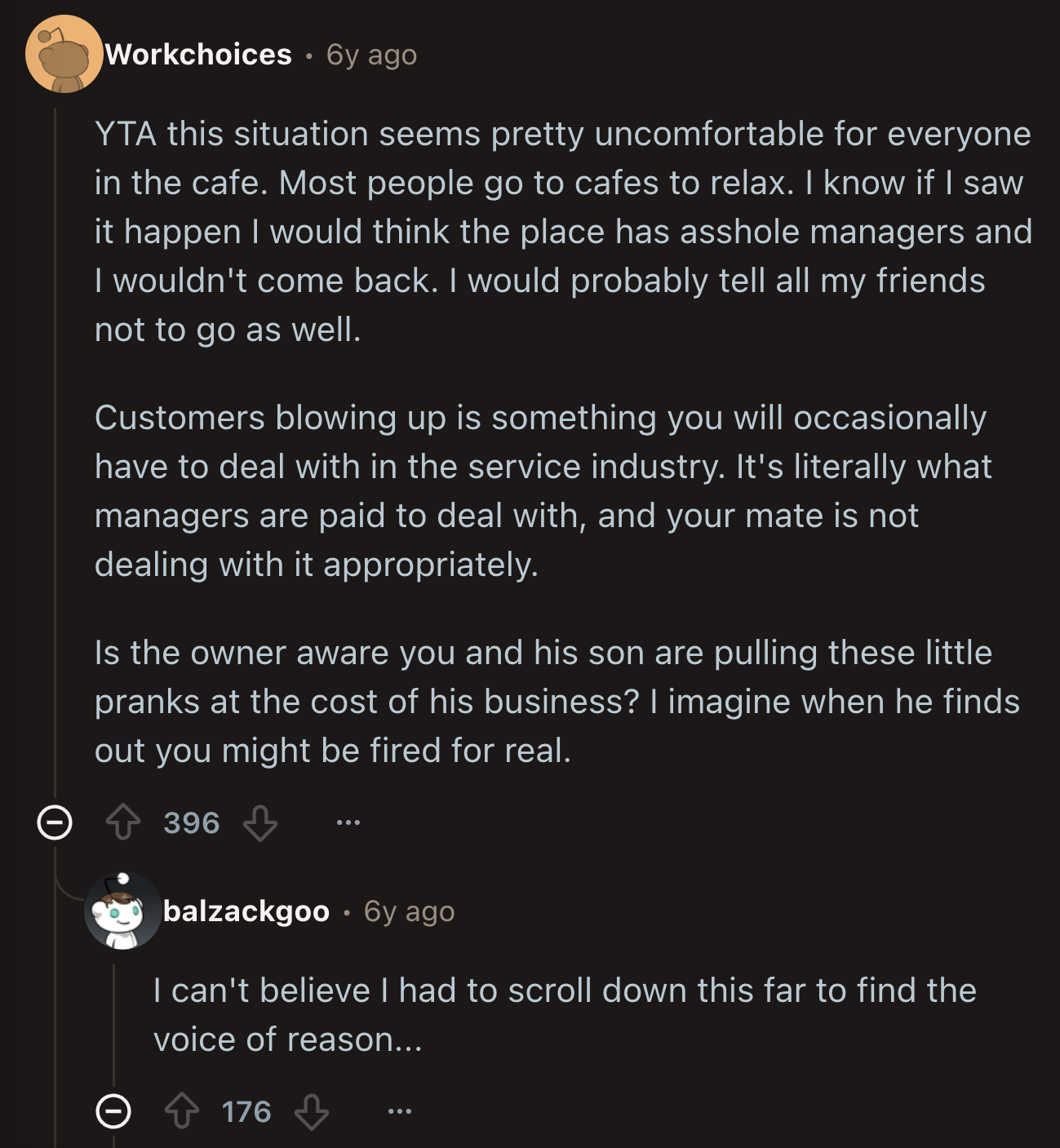Open more options on Workchoices' comment
1060x1148 pixels.
348,822
